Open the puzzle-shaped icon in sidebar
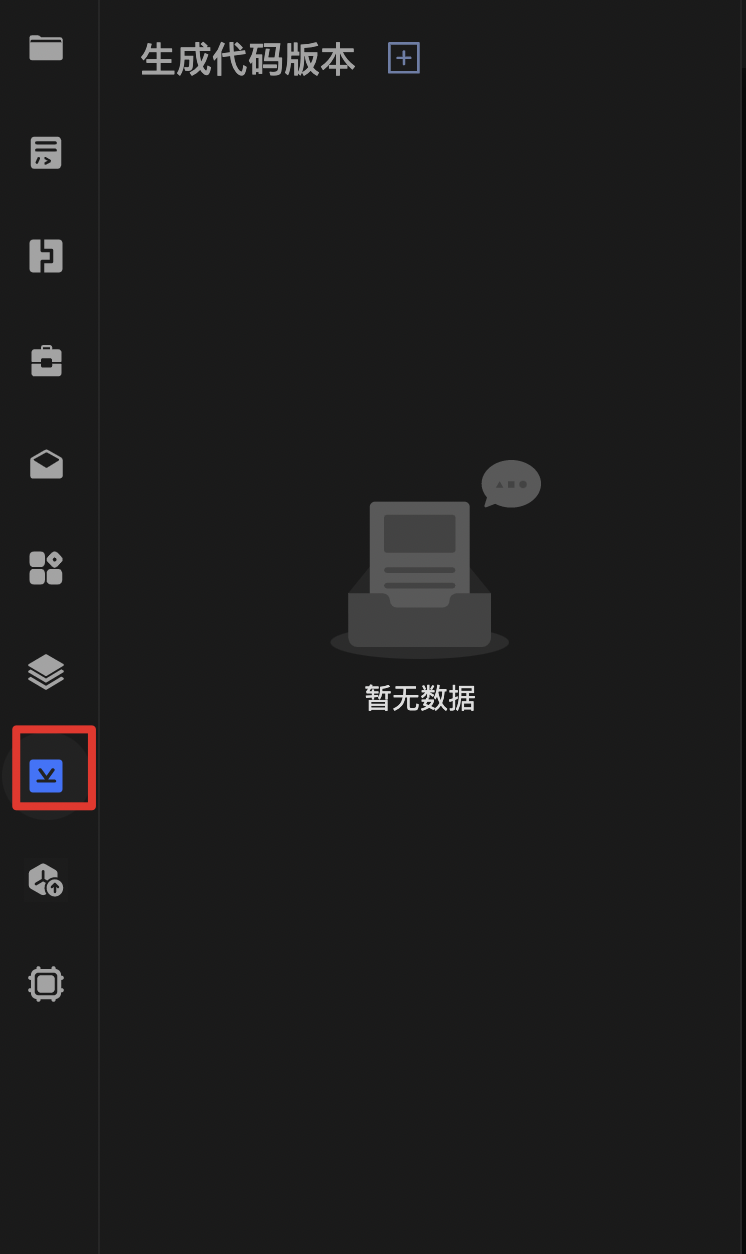Image resolution: width=746 pixels, height=1254 pixels. pos(46,256)
